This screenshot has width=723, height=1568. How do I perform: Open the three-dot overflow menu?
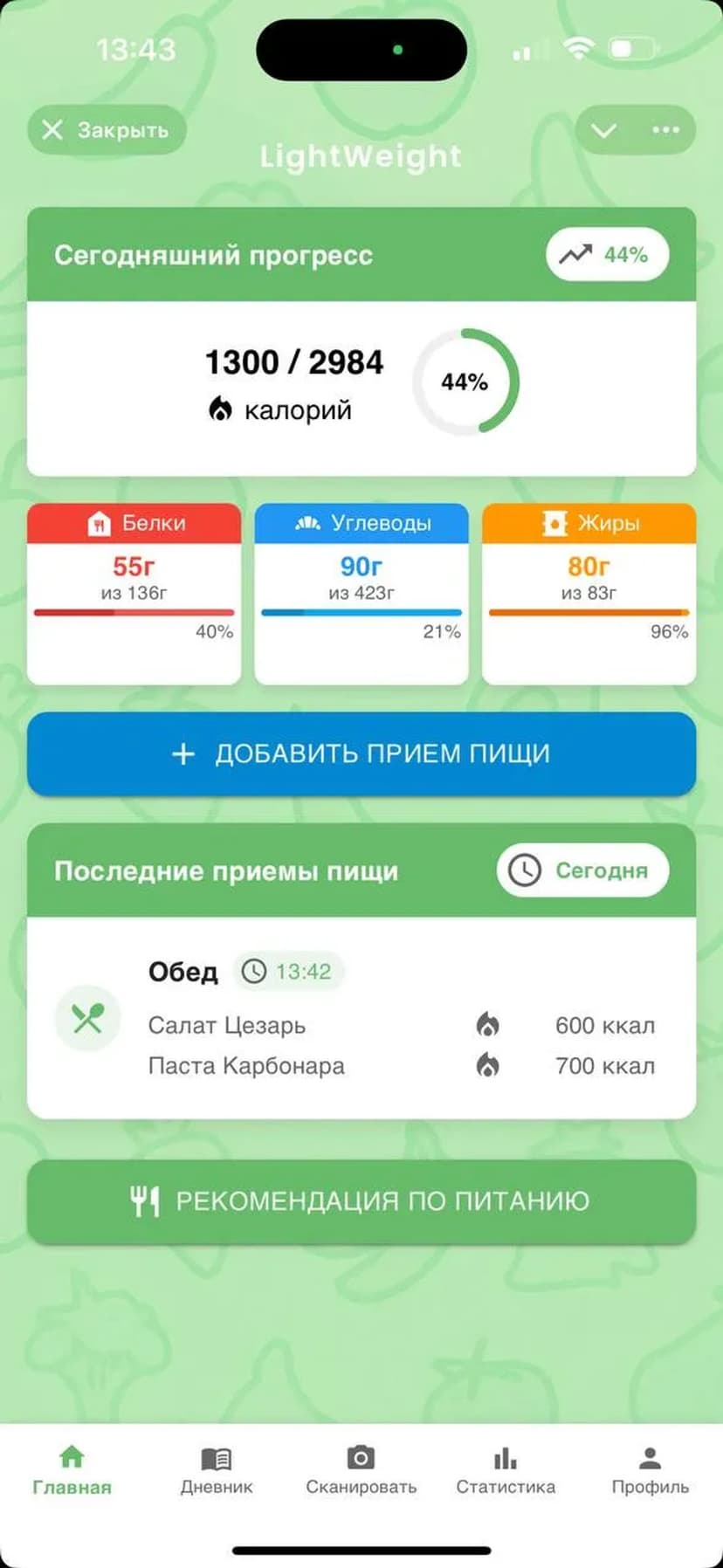click(665, 130)
